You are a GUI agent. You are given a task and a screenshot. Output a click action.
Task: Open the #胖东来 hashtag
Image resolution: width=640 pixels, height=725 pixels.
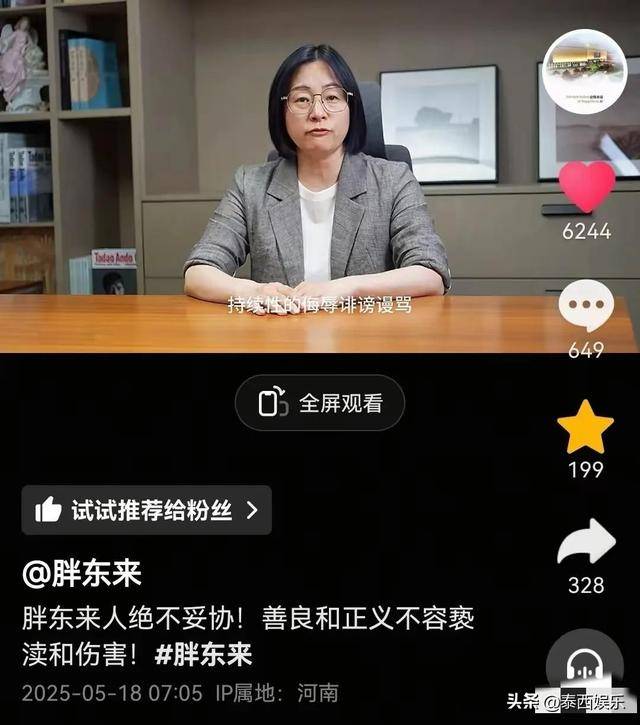(203, 655)
